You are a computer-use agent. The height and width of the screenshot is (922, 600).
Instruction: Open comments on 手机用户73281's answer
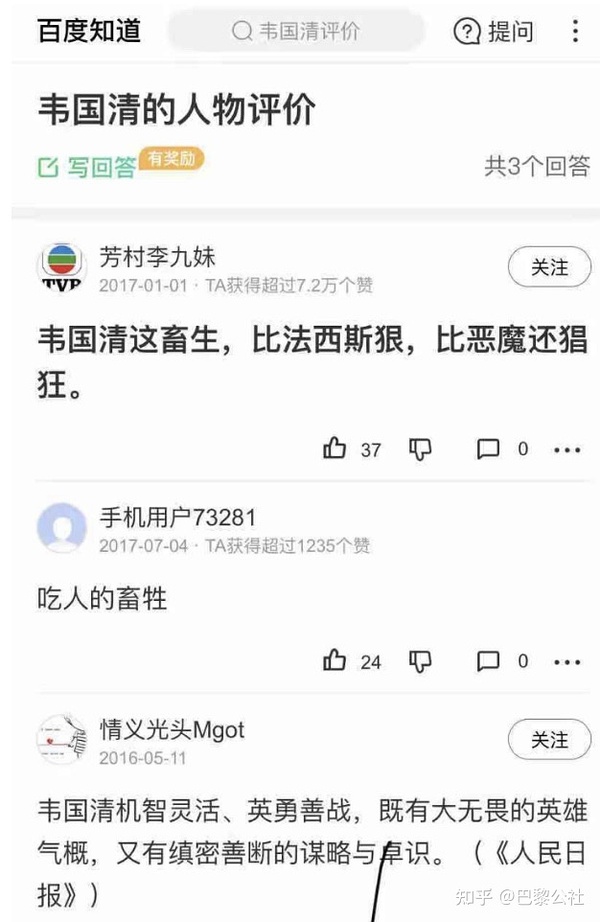[x=488, y=661]
